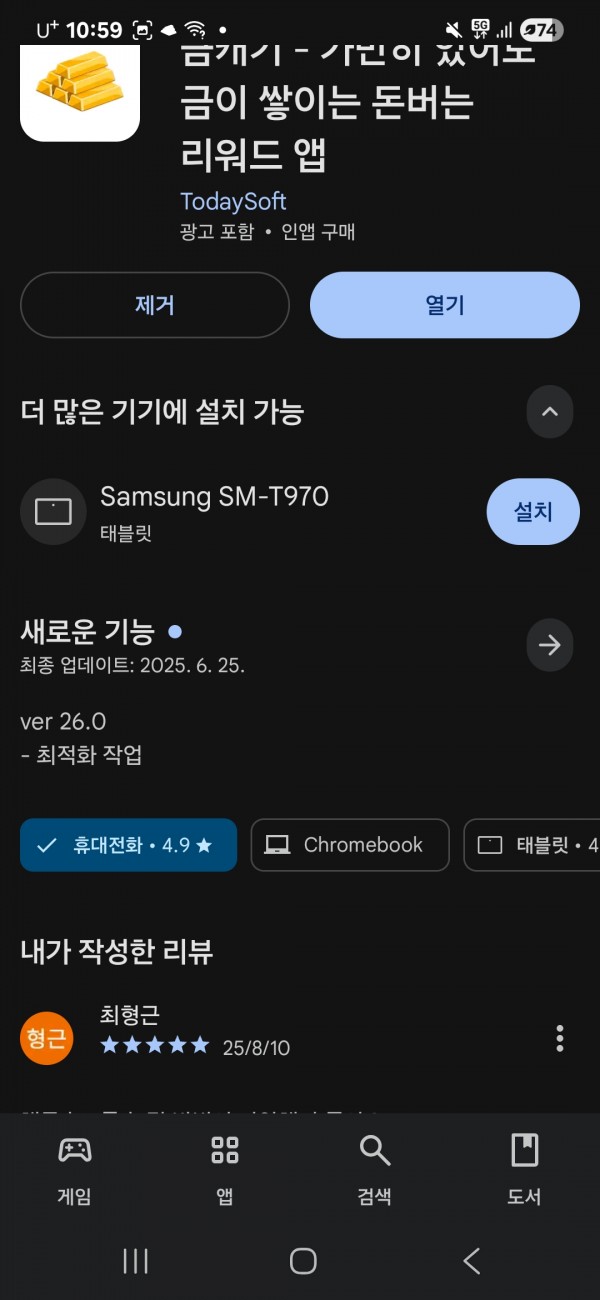The width and height of the screenshot is (600, 1300).
Task: Switch to the 게임 tab
Action: [x=75, y=1168]
